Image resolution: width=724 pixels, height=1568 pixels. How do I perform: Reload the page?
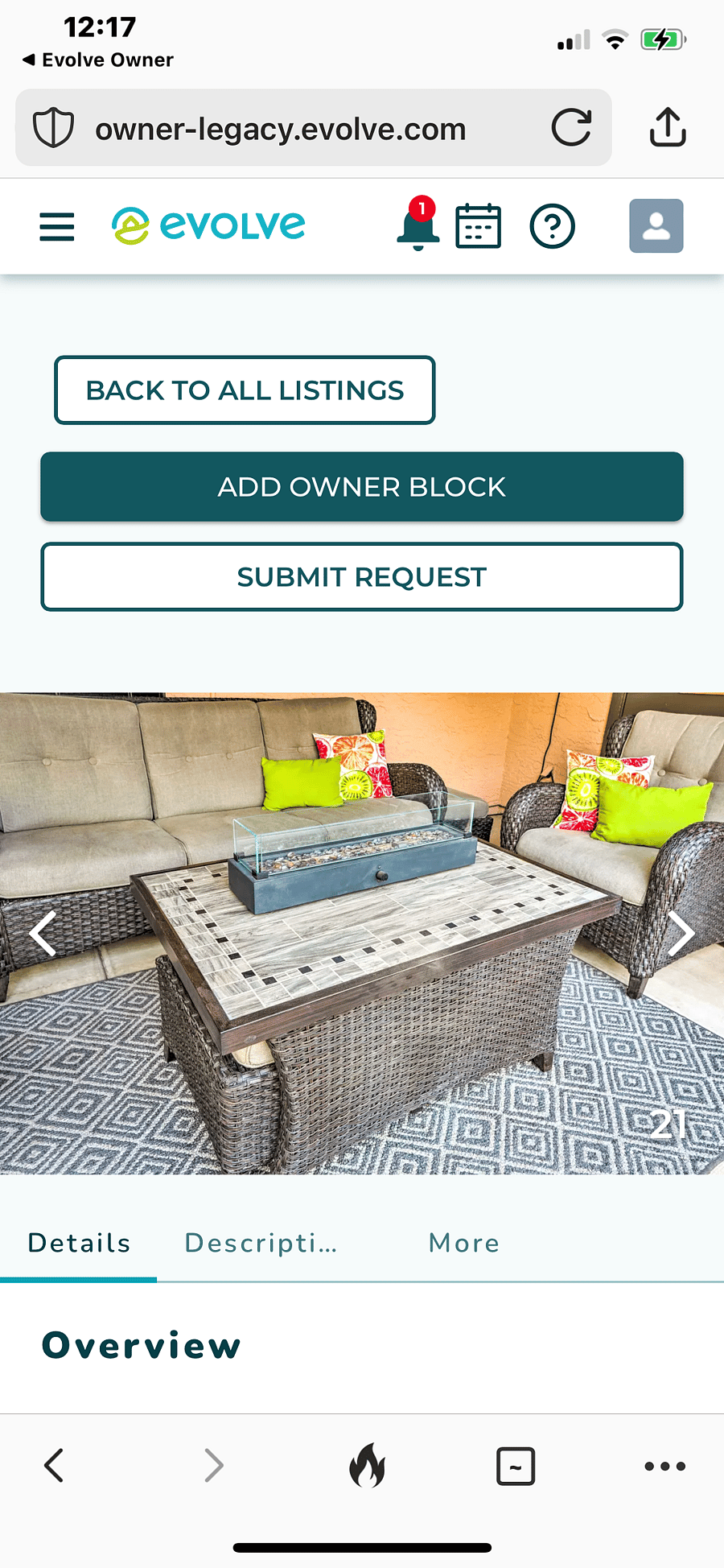[571, 128]
